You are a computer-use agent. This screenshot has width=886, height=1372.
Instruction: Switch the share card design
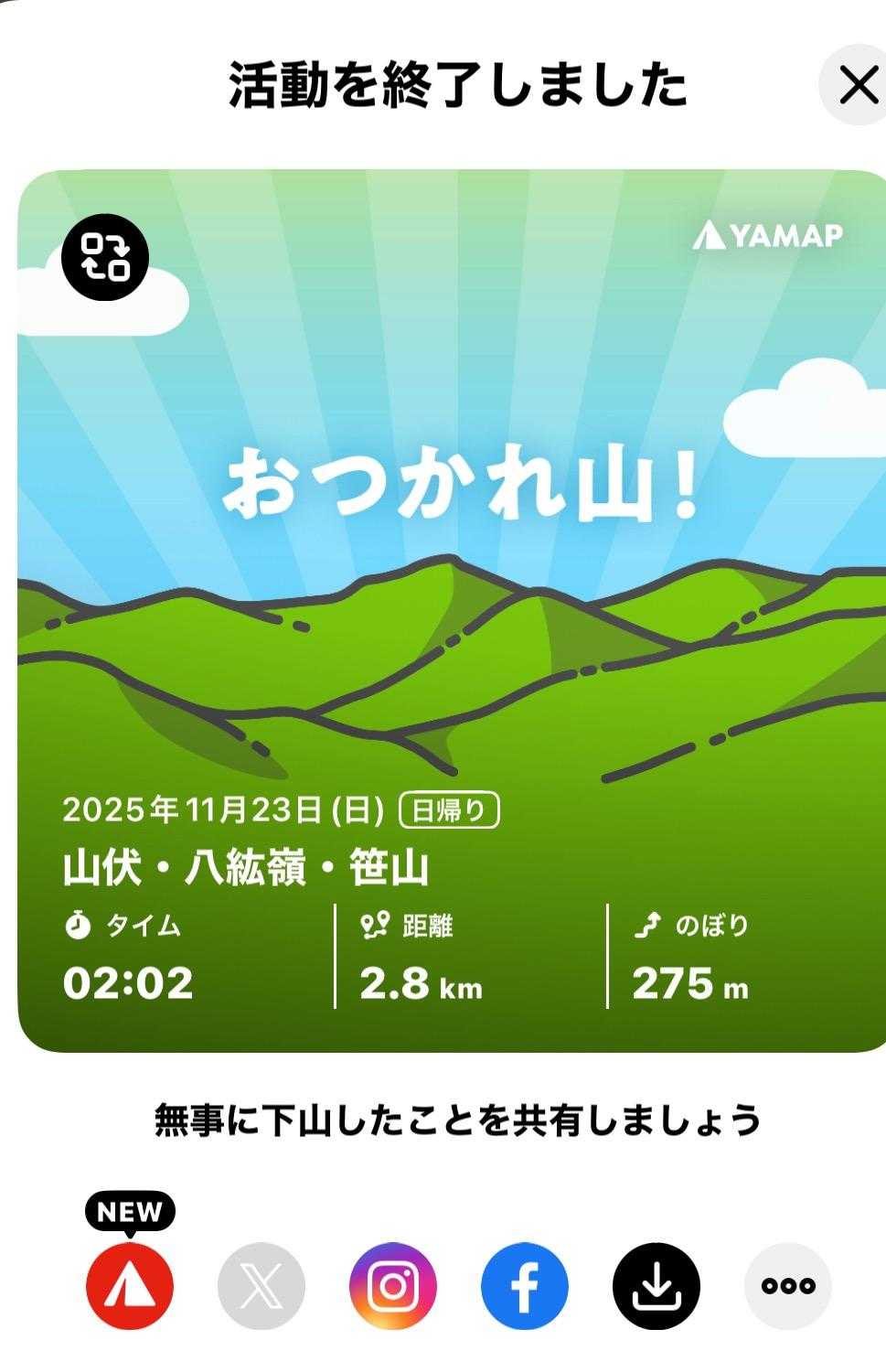point(105,258)
